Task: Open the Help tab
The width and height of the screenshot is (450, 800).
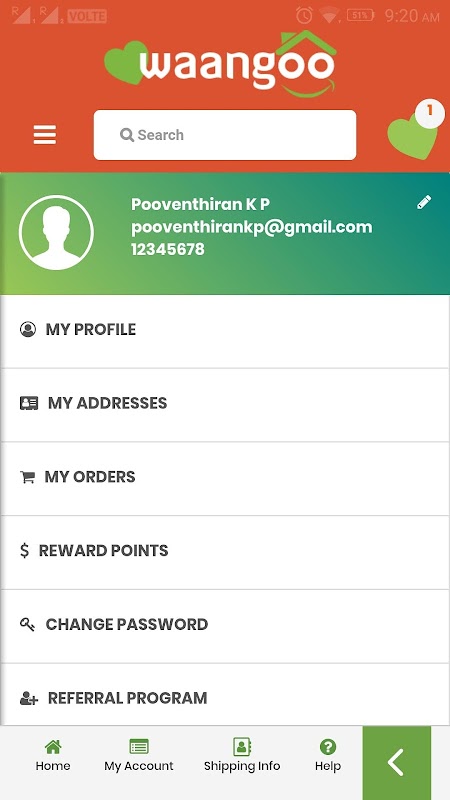Action: click(328, 756)
